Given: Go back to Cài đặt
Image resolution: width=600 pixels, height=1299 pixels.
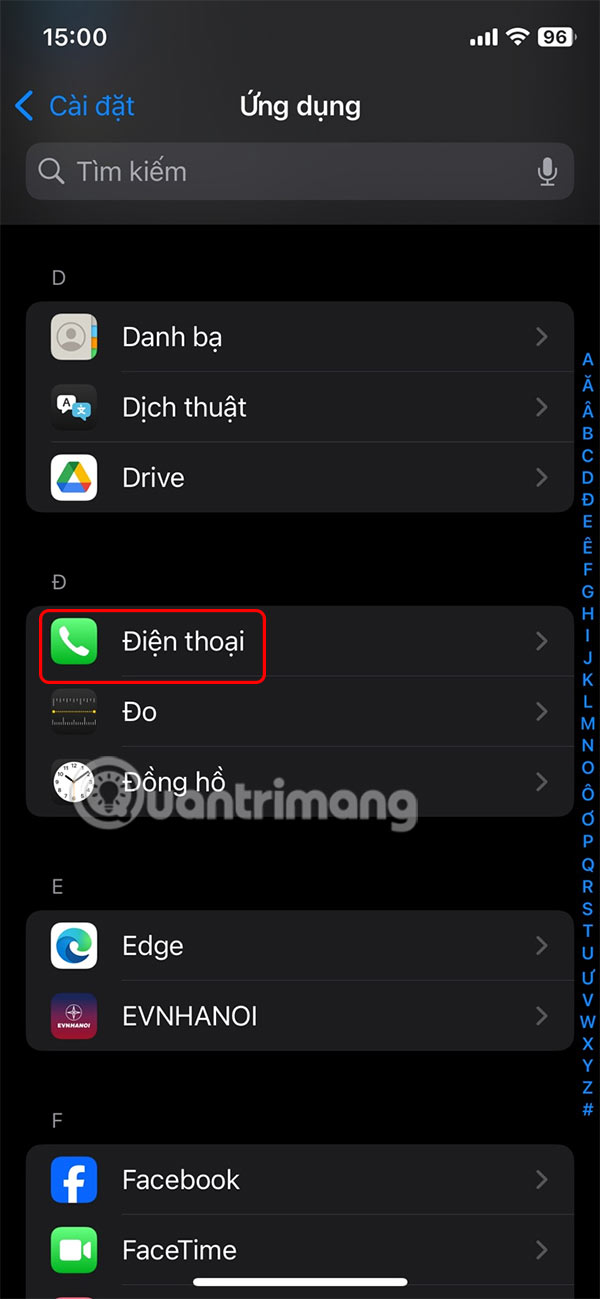Looking at the screenshot, I should pyautogui.click(x=76, y=106).
